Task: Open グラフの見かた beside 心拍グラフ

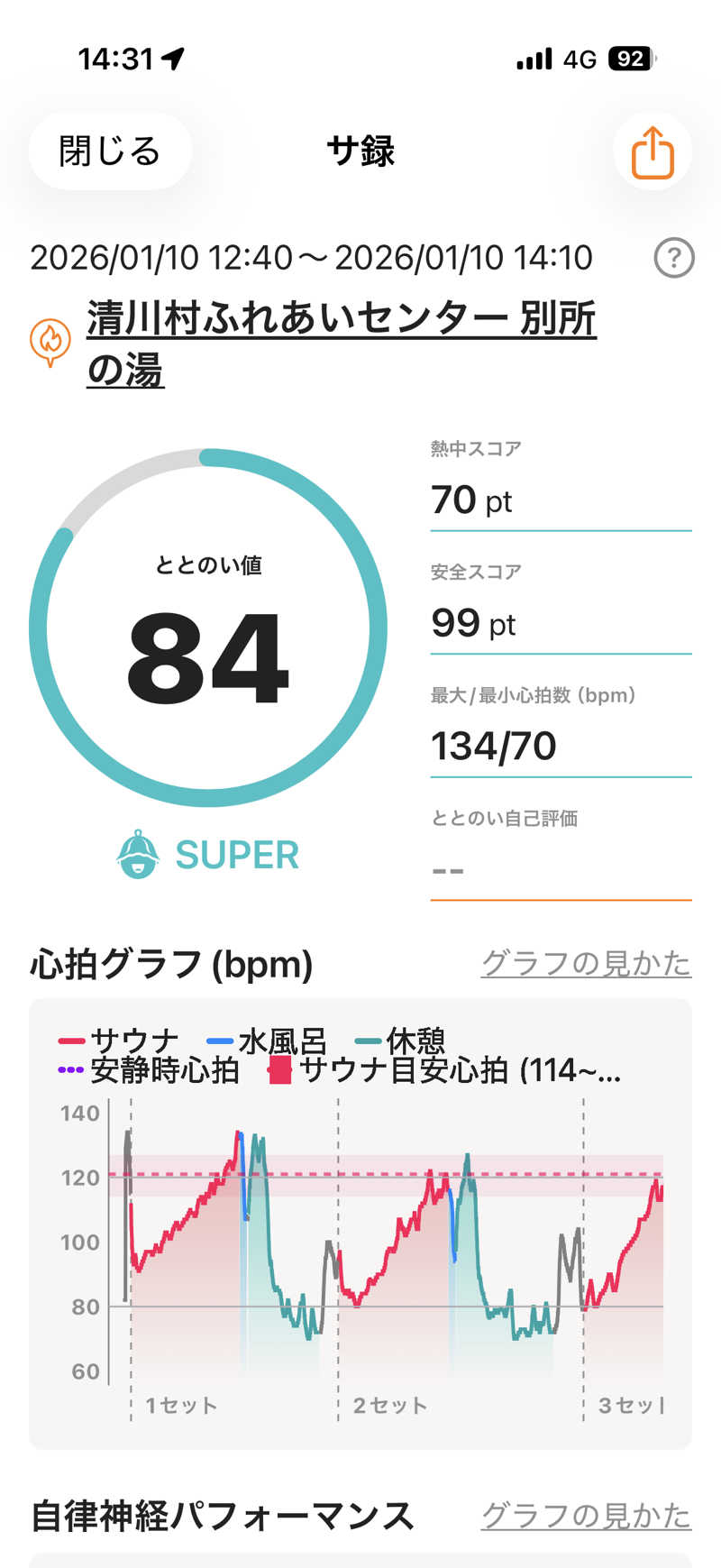Action: tap(586, 963)
